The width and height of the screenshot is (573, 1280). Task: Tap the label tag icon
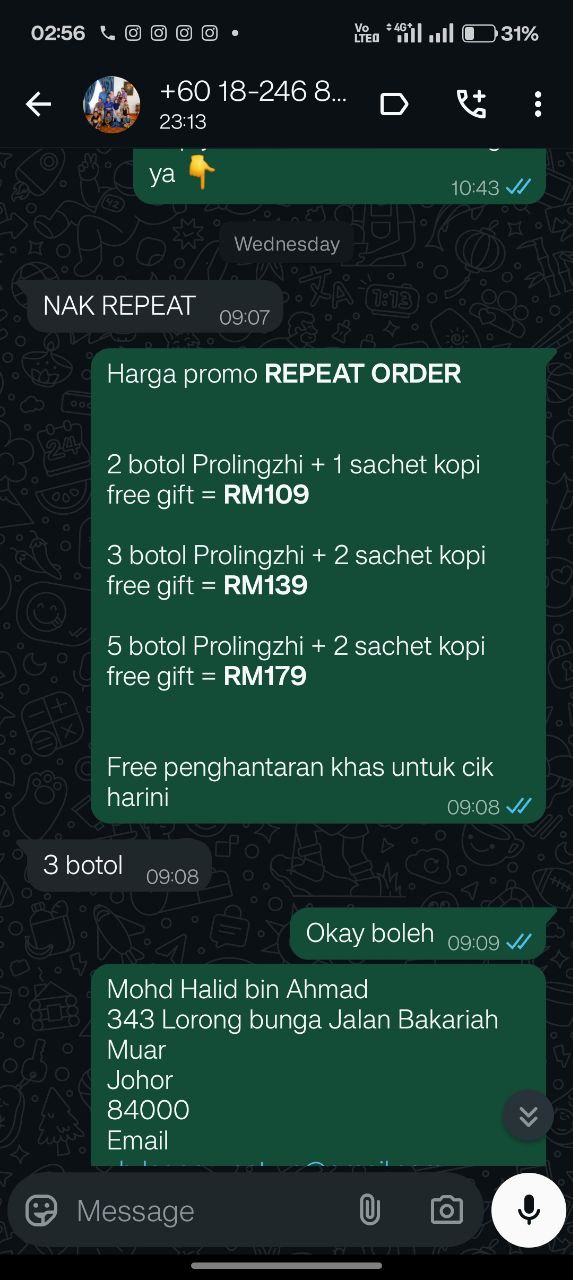(394, 104)
